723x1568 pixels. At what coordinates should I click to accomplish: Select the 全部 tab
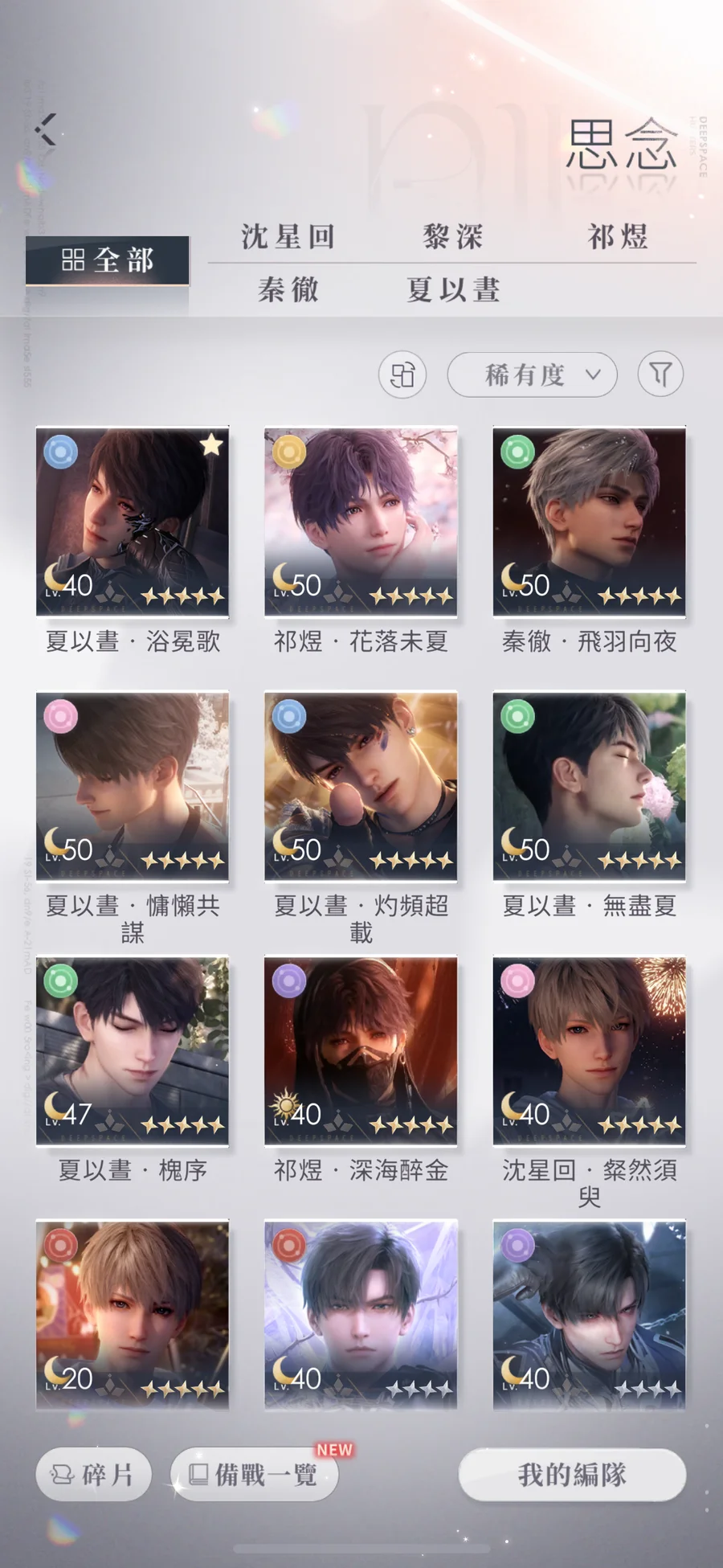[108, 260]
